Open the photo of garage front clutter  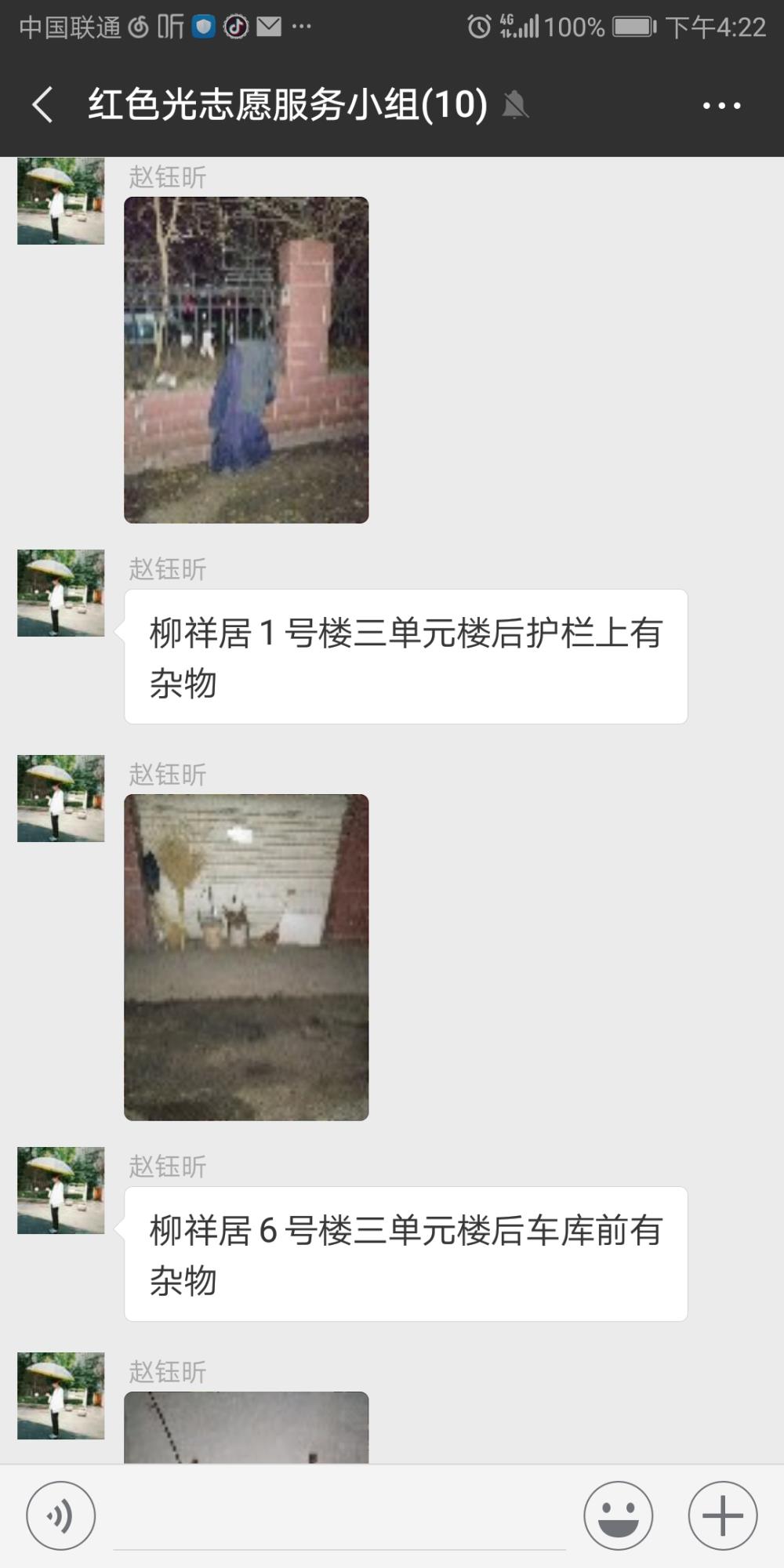click(246, 957)
